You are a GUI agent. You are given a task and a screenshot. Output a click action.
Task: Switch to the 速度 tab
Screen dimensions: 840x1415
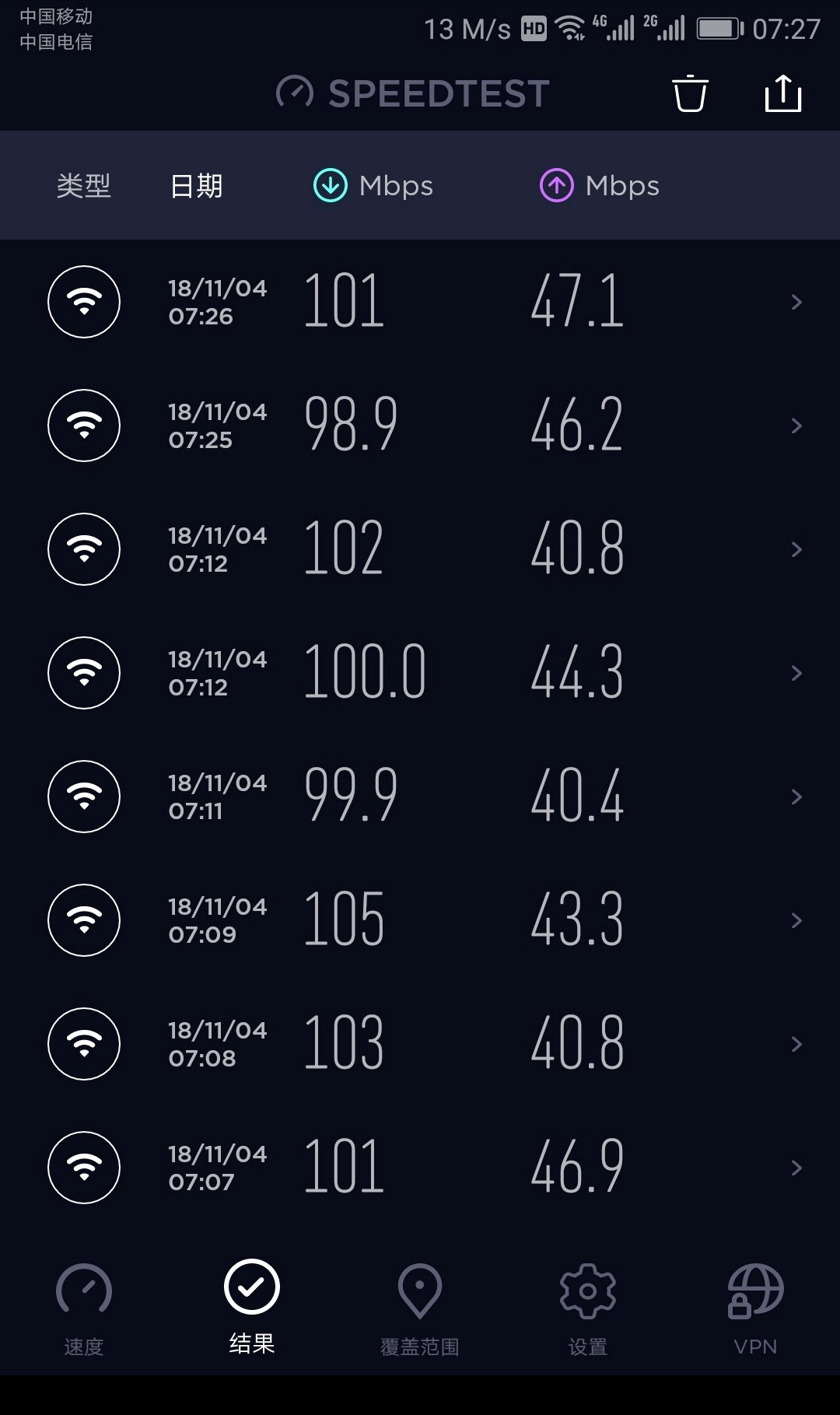tap(84, 1307)
